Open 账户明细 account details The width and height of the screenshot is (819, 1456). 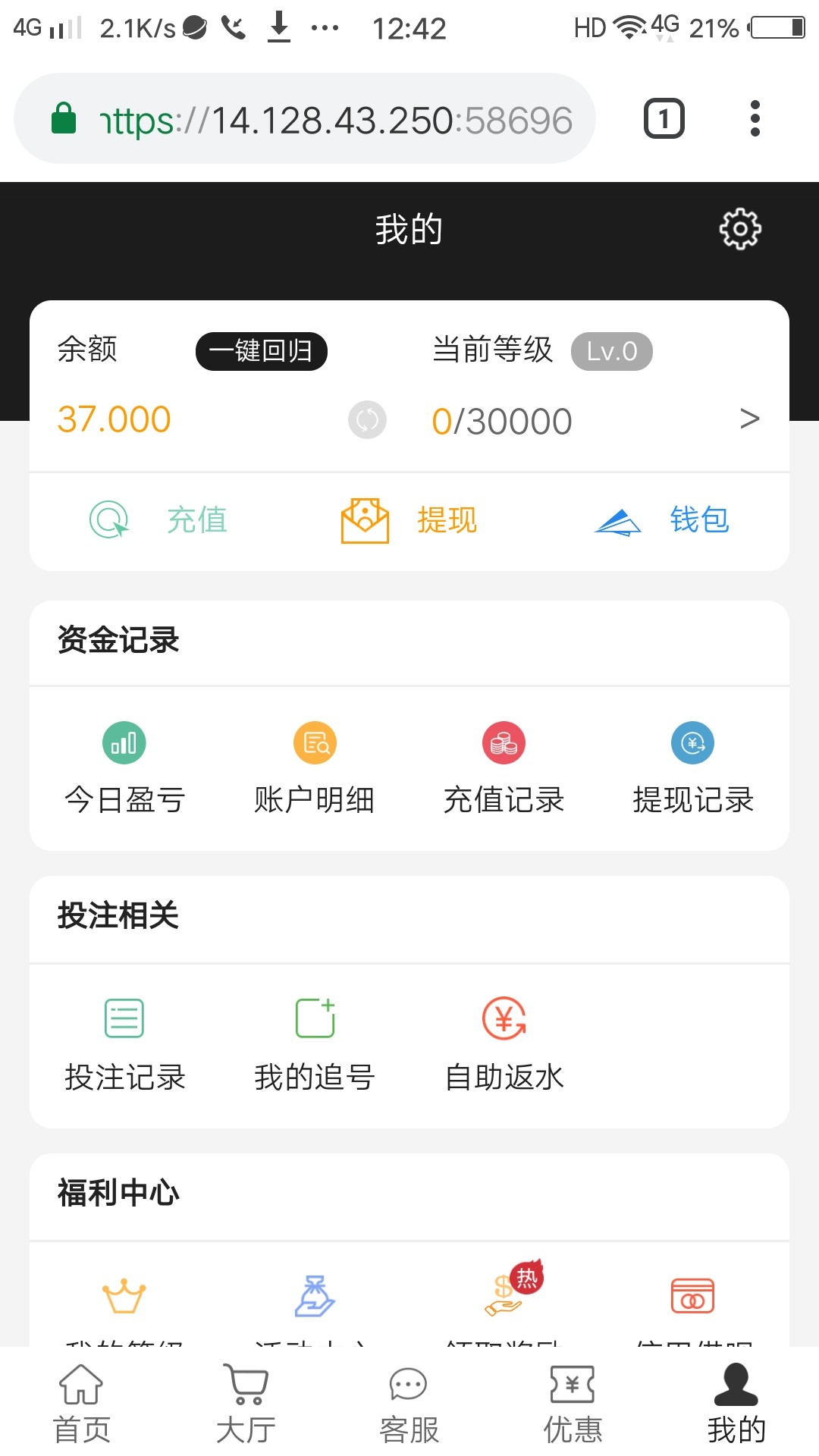tap(315, 767)
